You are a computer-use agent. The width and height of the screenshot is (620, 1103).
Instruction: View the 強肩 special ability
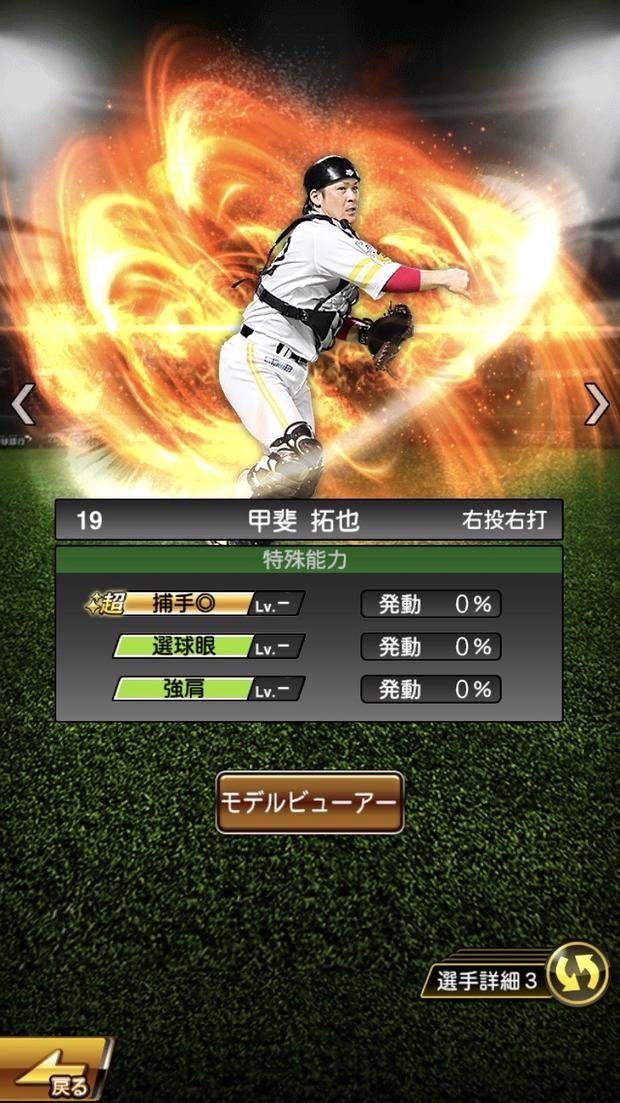pyautogui.click(x=207, y=689)
